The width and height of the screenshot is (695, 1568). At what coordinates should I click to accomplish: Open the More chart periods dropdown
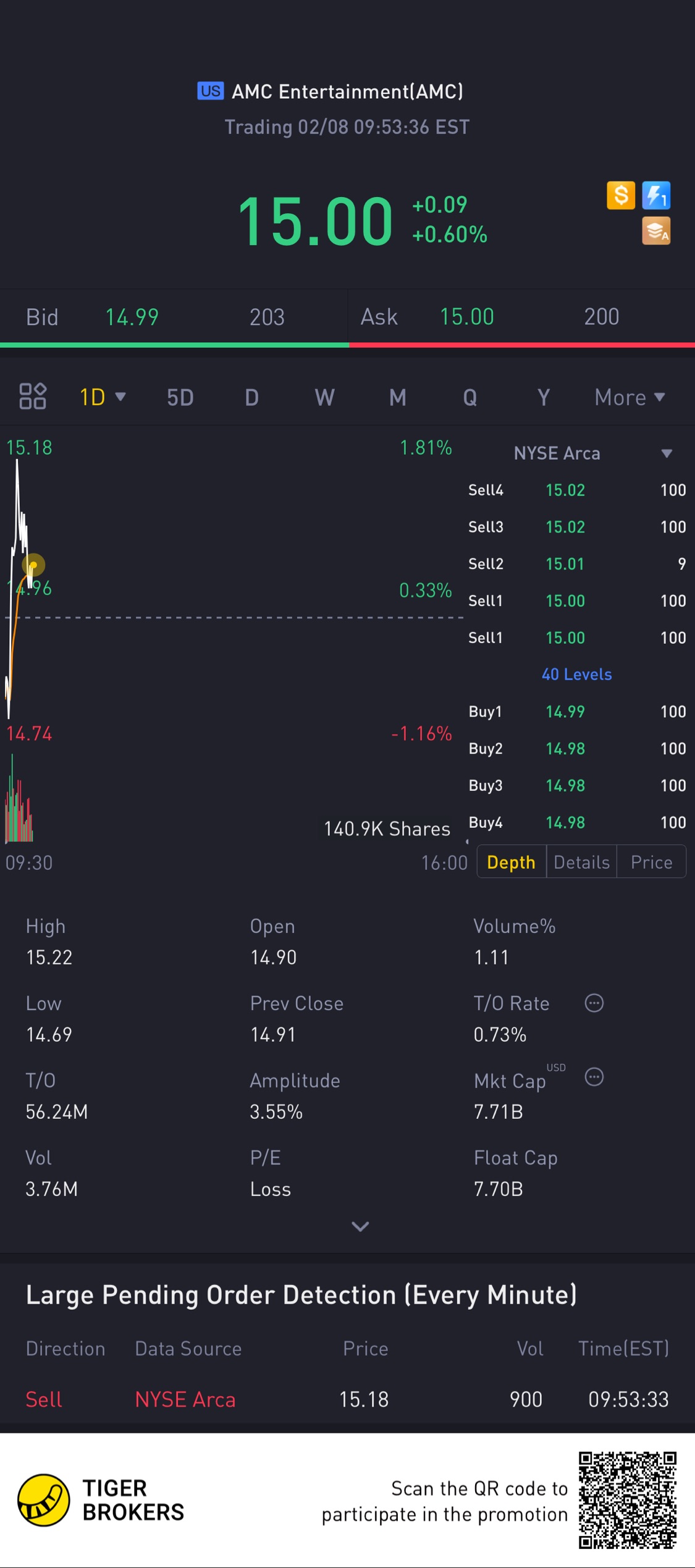point(629,397)
